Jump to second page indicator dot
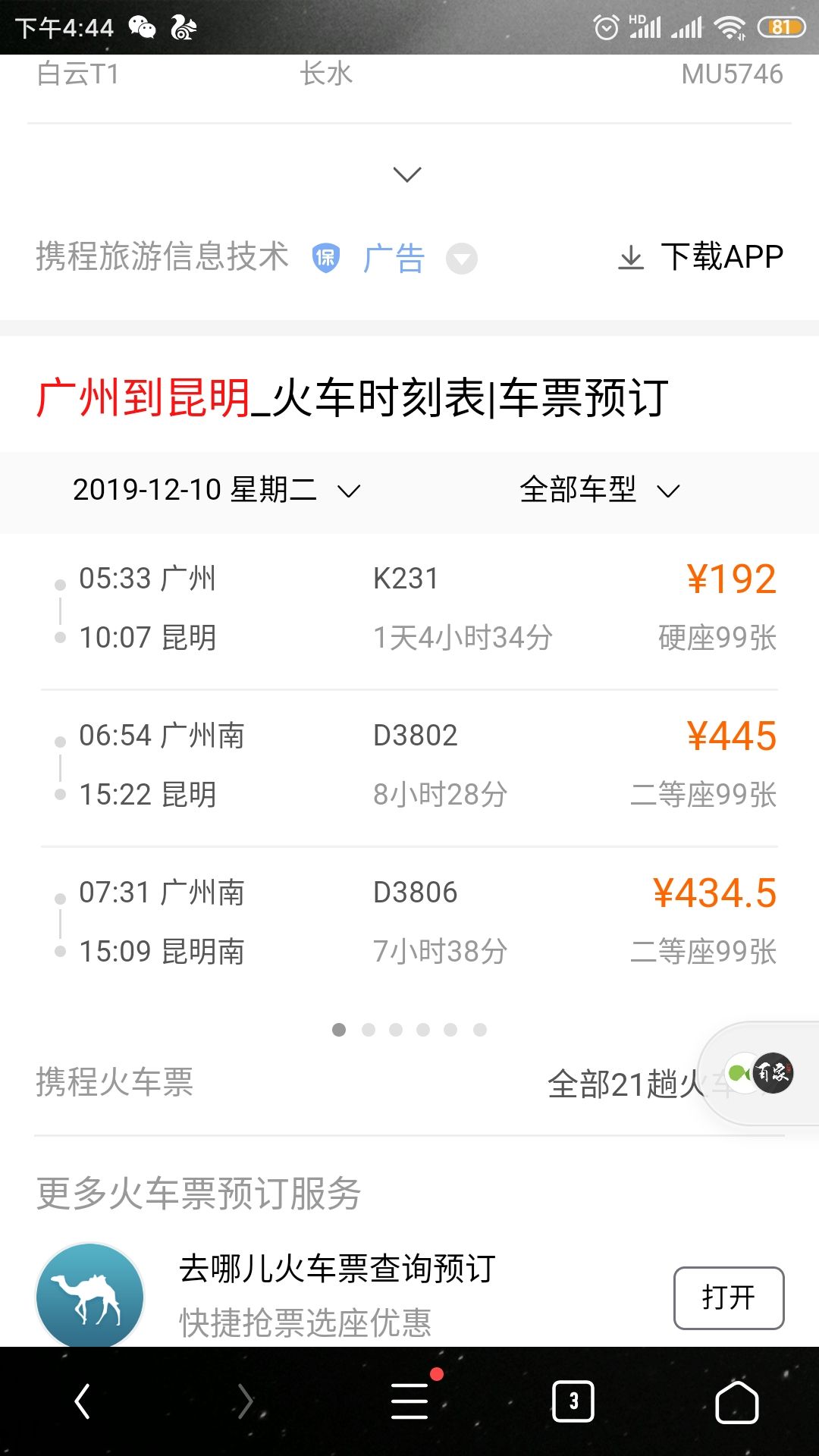Viewport: 819px width, 1456px height. tap(369, 1030)
